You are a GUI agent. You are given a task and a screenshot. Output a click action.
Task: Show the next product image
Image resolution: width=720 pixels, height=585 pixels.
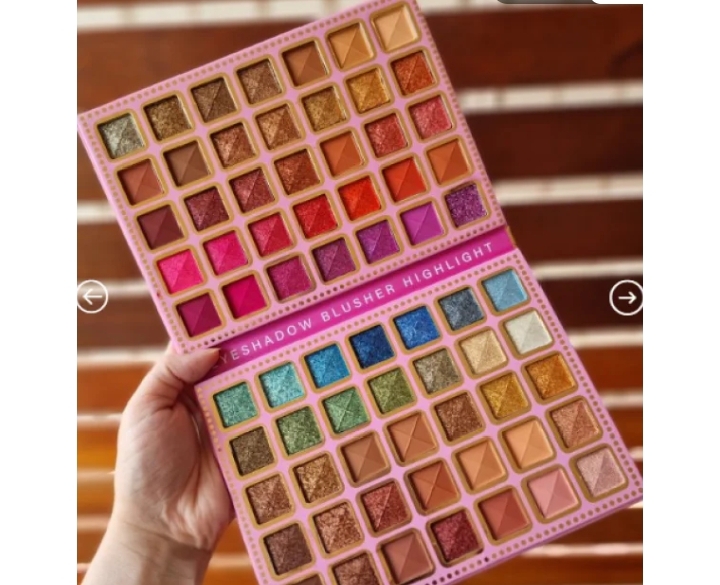click(x=626, y=297)
